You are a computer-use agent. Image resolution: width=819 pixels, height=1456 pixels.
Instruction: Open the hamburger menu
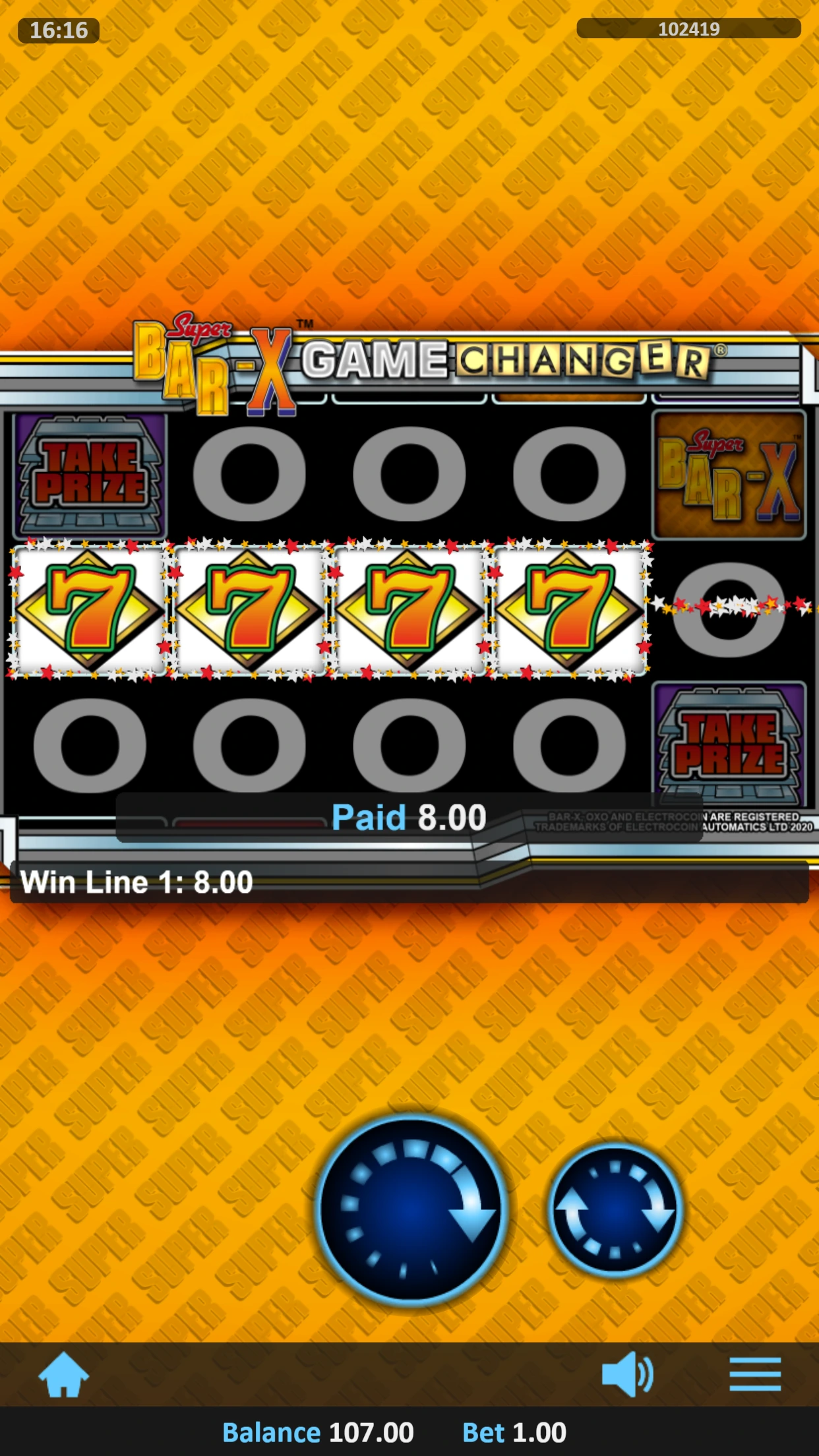tap(755, 1374)
